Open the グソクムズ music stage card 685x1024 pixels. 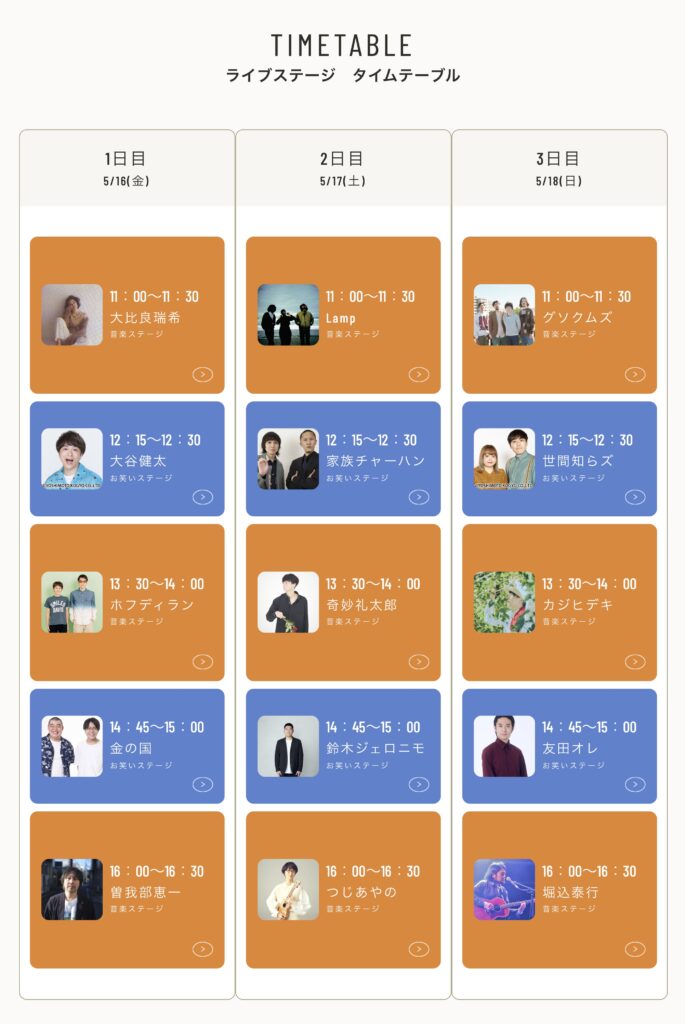(559, 315)
